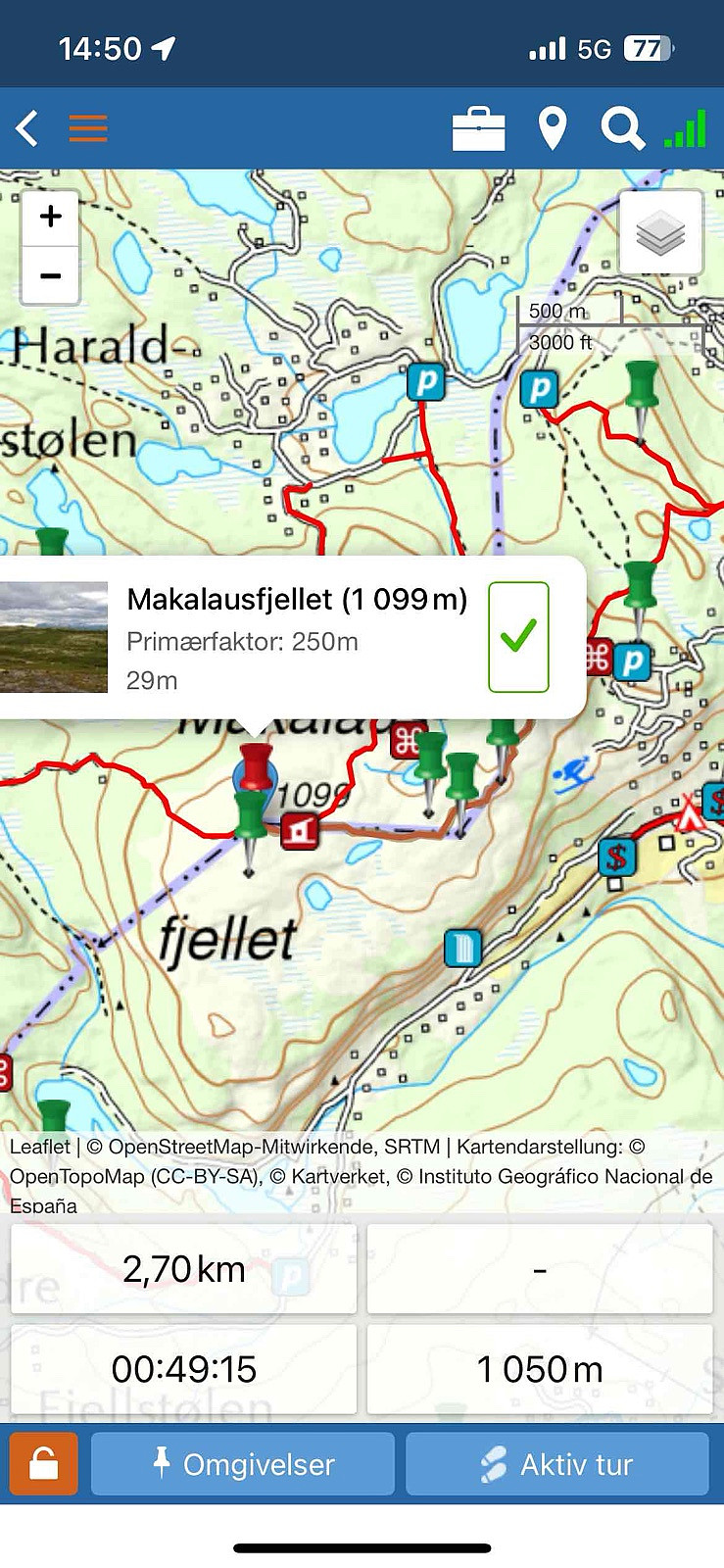The height and width of the screenshot is (1568, 724).
Task: Open search with the magnifier icon
Action: pyautogui.click(x=622, y=129)
